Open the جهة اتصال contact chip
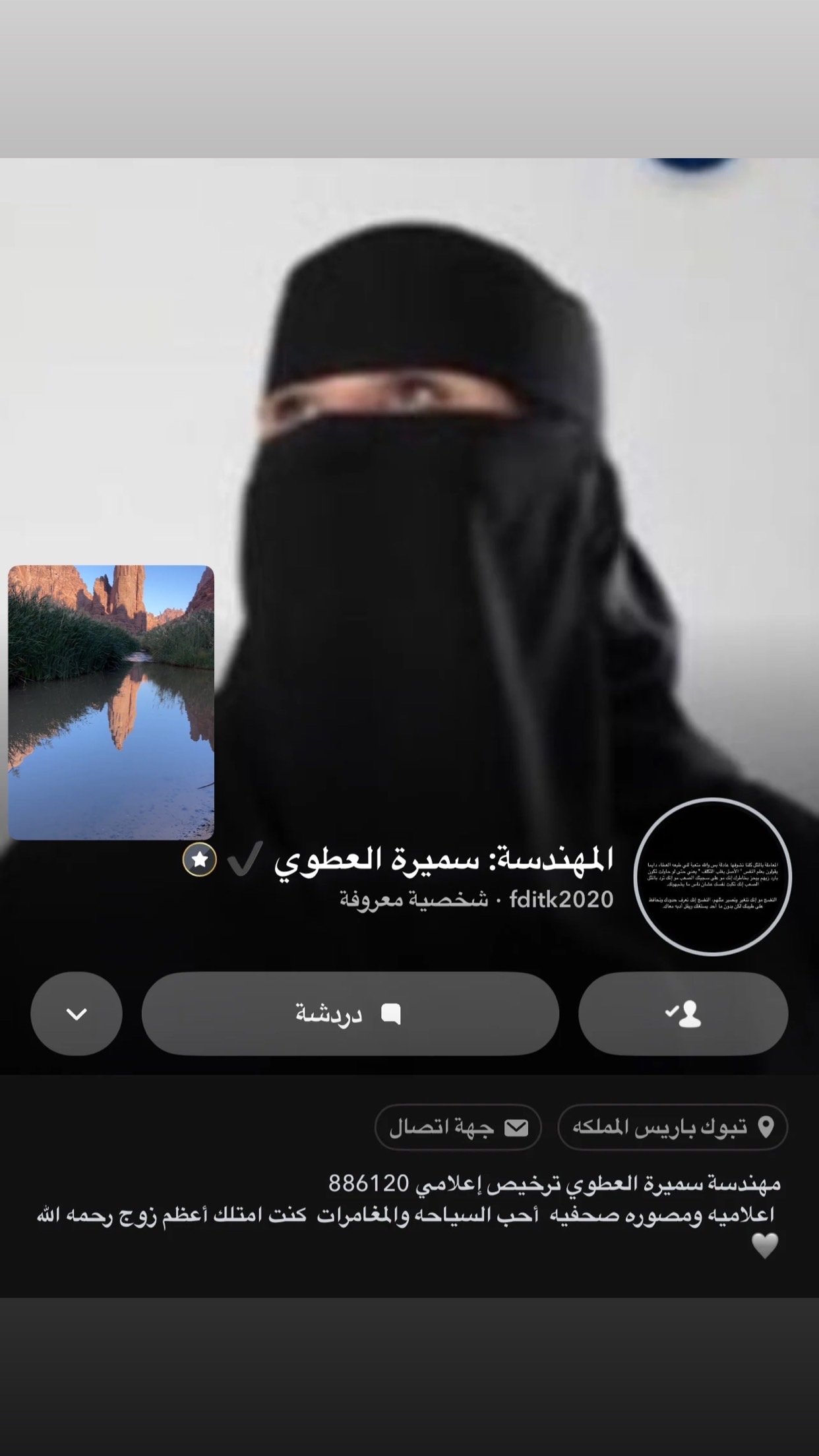The image size is (819, 1456). point(458,1128)
